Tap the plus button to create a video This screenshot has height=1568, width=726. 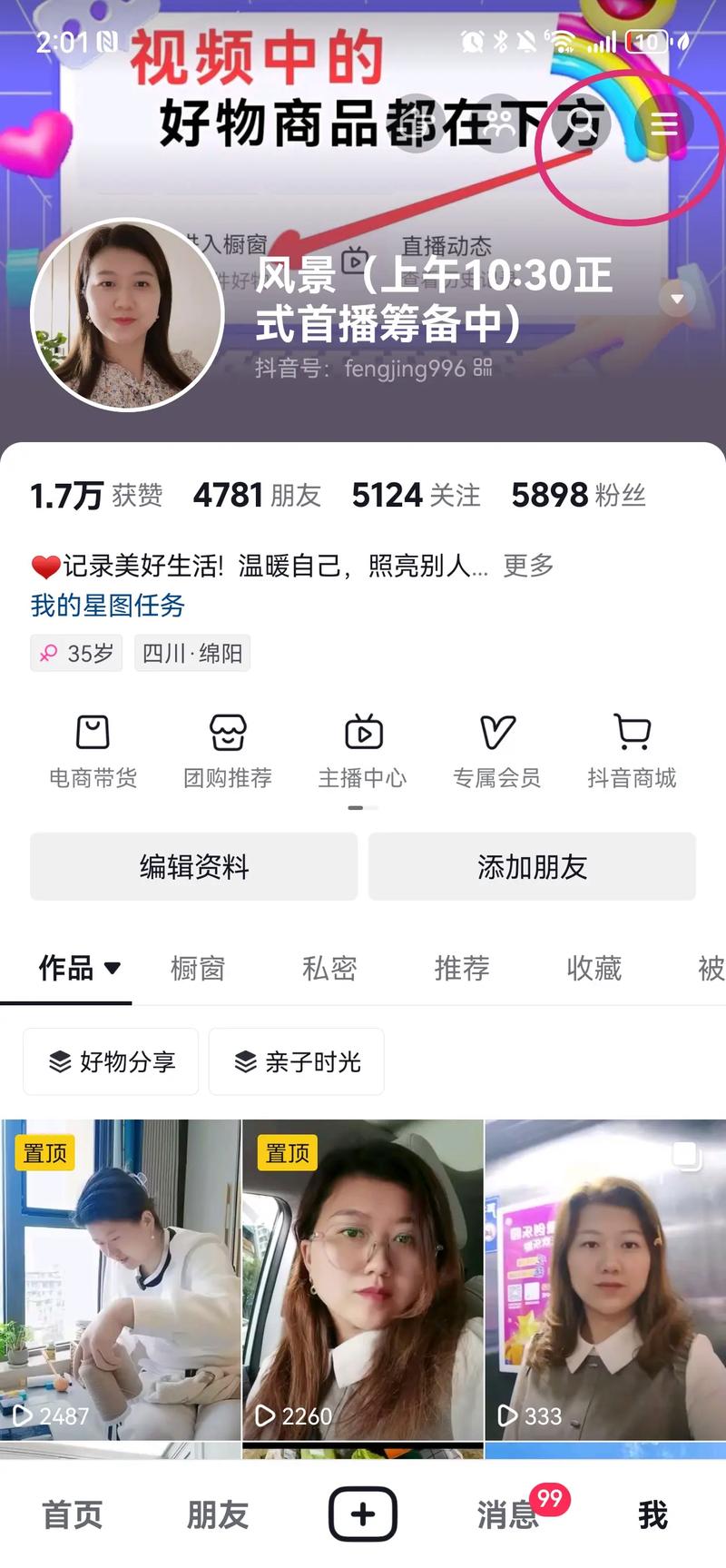pyautogui.click(x=363, y=1511)
